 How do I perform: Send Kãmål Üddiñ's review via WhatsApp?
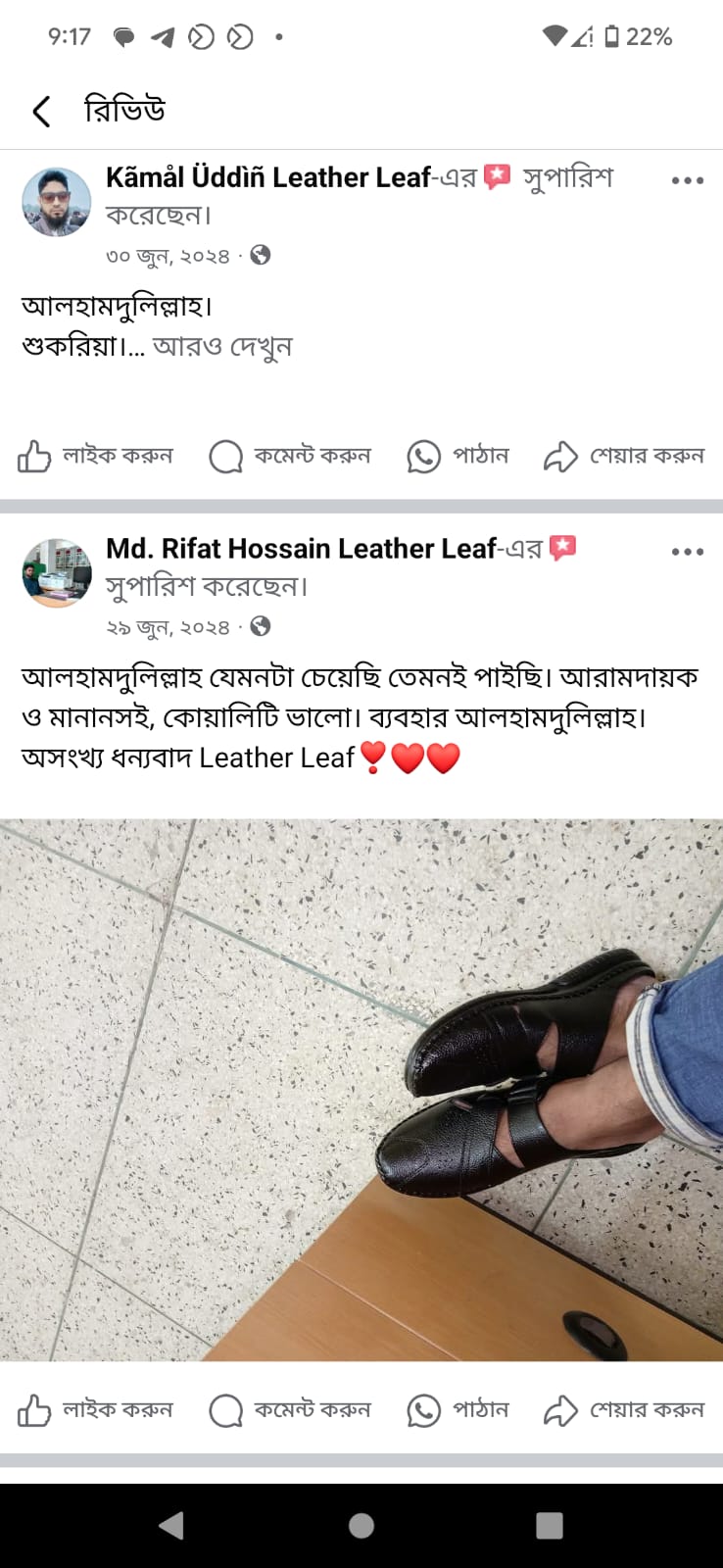coord(458,456)
